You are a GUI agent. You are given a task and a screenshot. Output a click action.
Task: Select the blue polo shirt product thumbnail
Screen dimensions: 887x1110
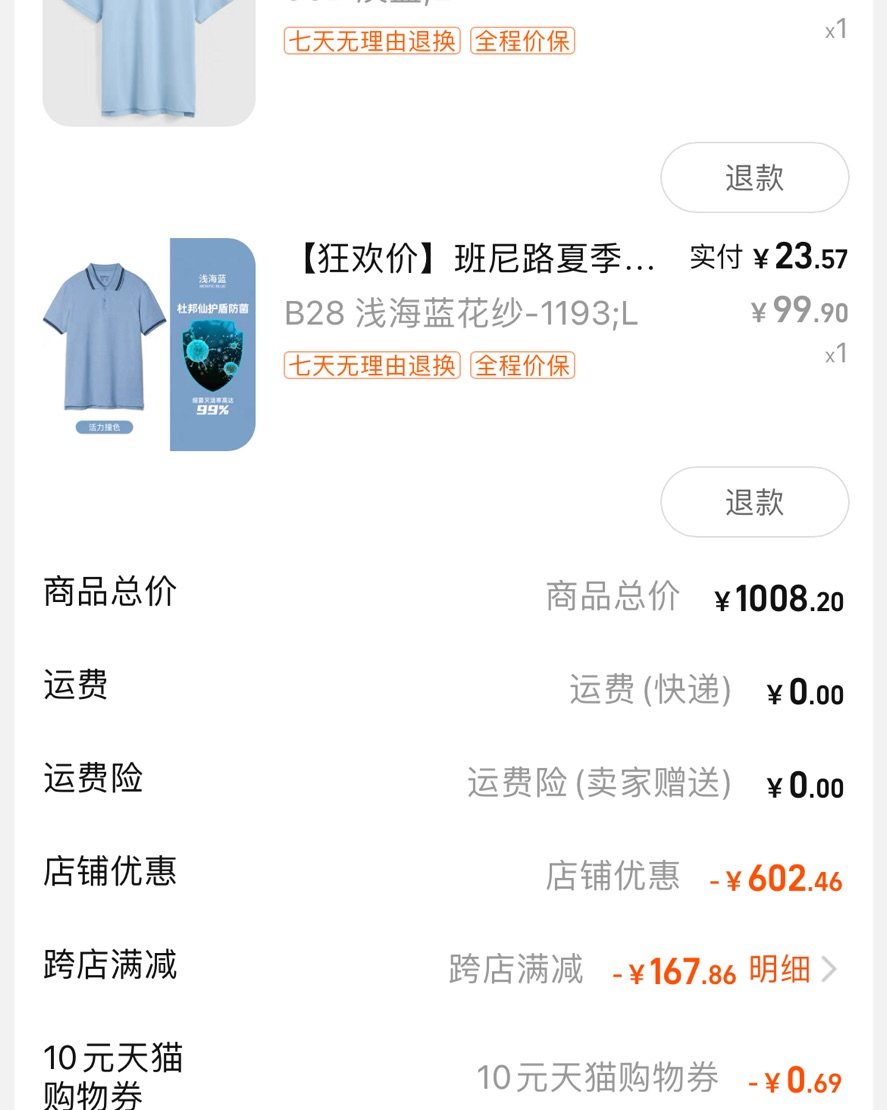(105, 340)
